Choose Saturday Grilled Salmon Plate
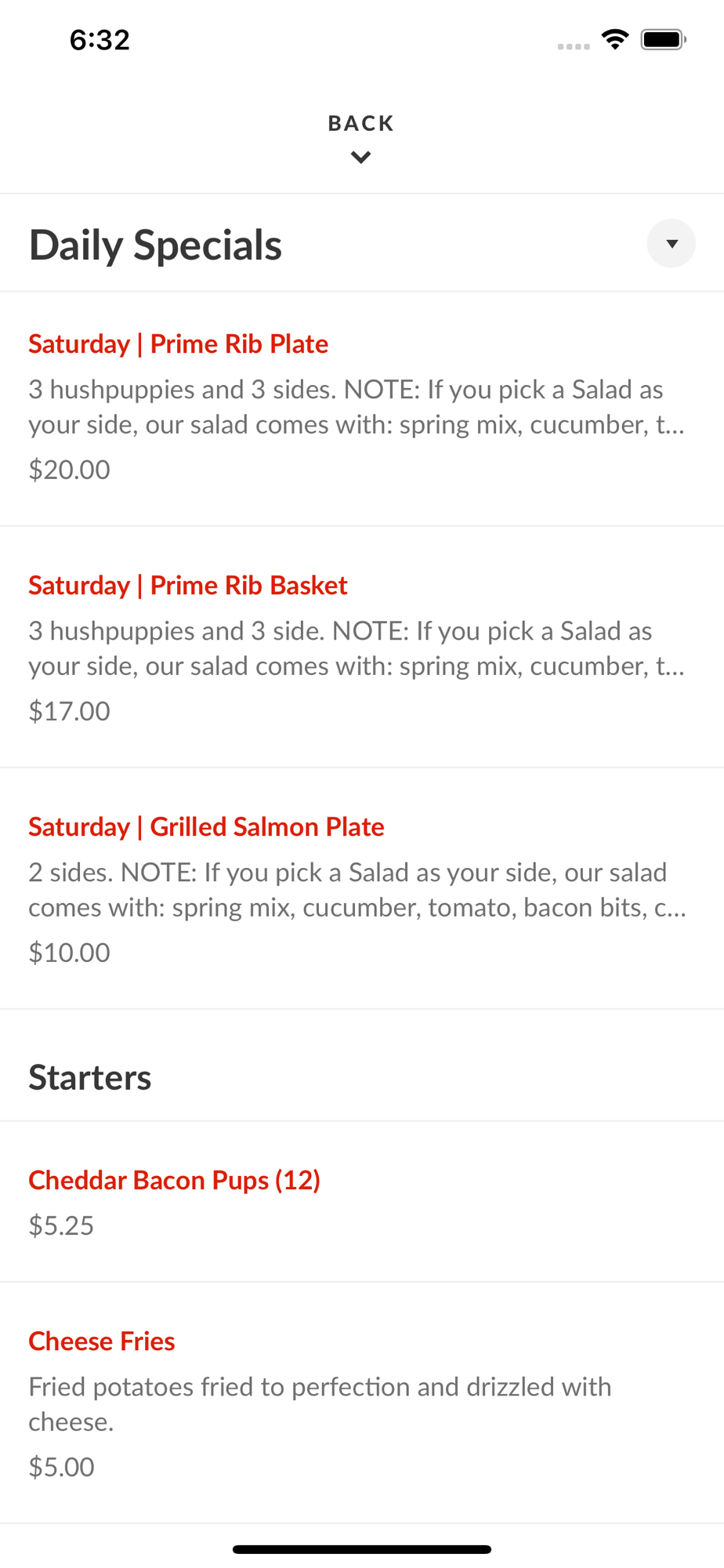Screen dimensions: 724x1568 click(x=362, y=889)
